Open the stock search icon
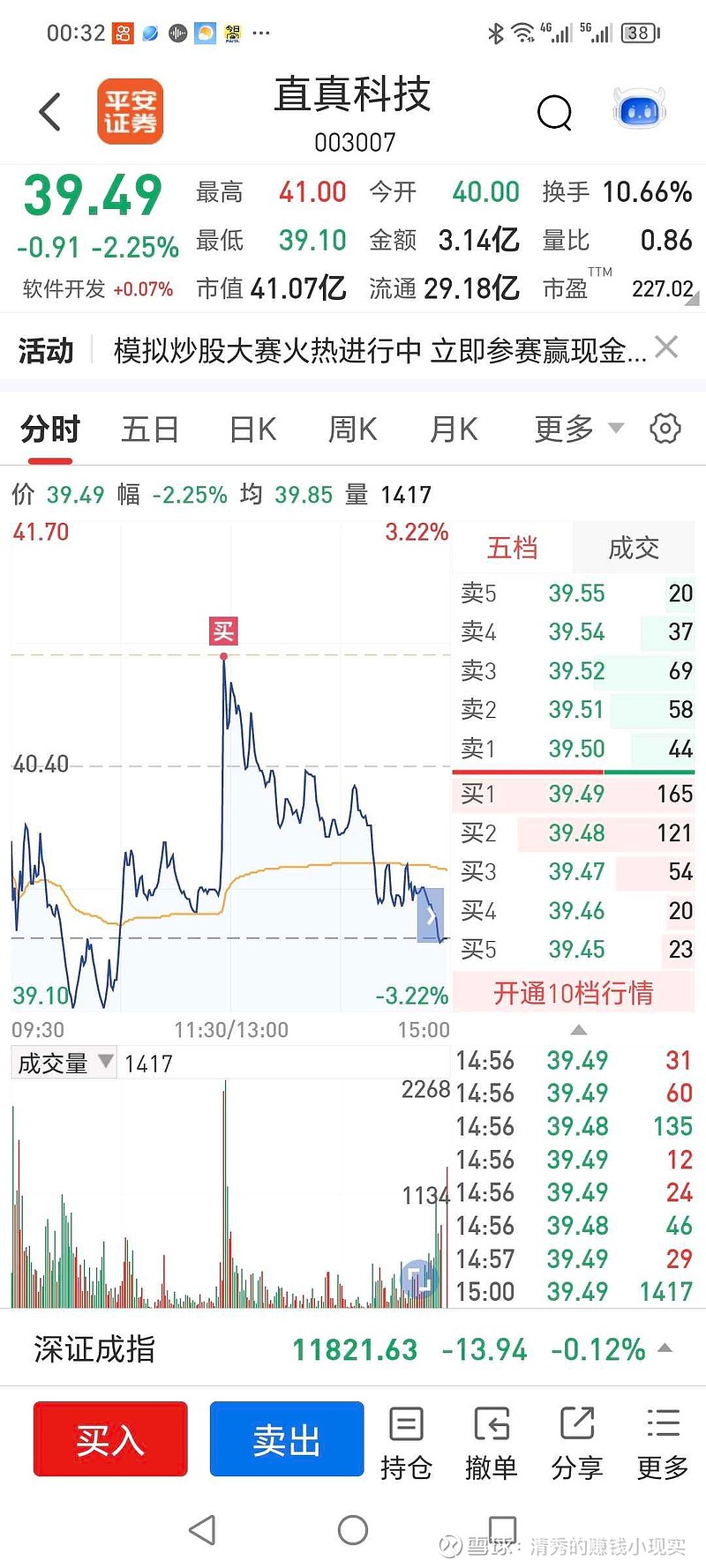Image resolution: width=706 pixels, height=1568 pixels. 554,112
